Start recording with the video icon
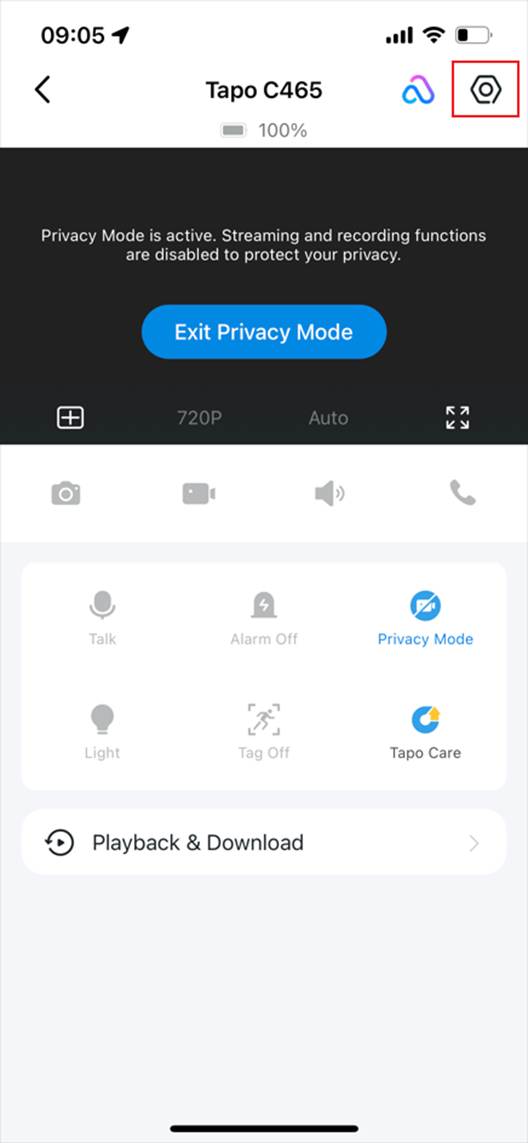The image size is (528, 1143). point(198,494)
